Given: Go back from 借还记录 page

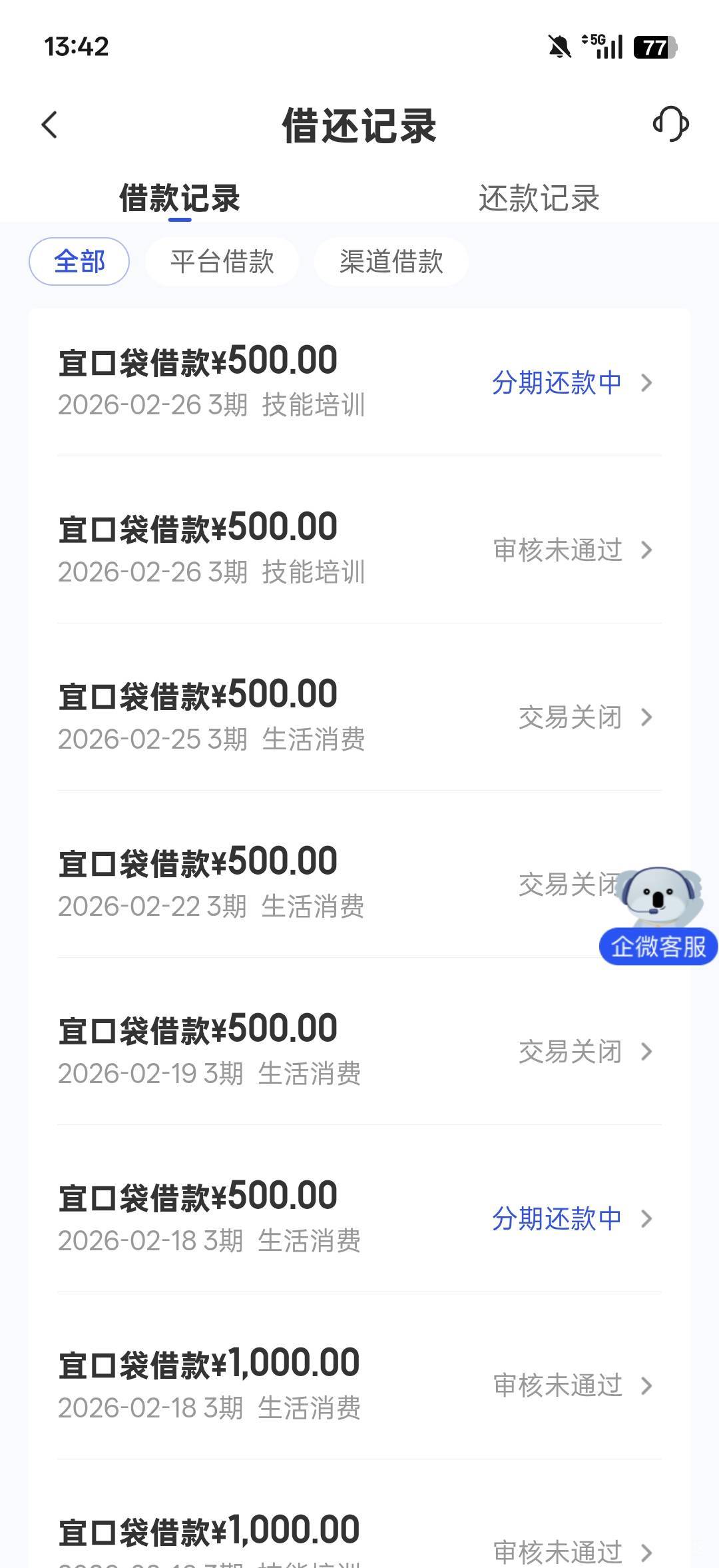Looking at the screenshot, I should pos(50,125).
